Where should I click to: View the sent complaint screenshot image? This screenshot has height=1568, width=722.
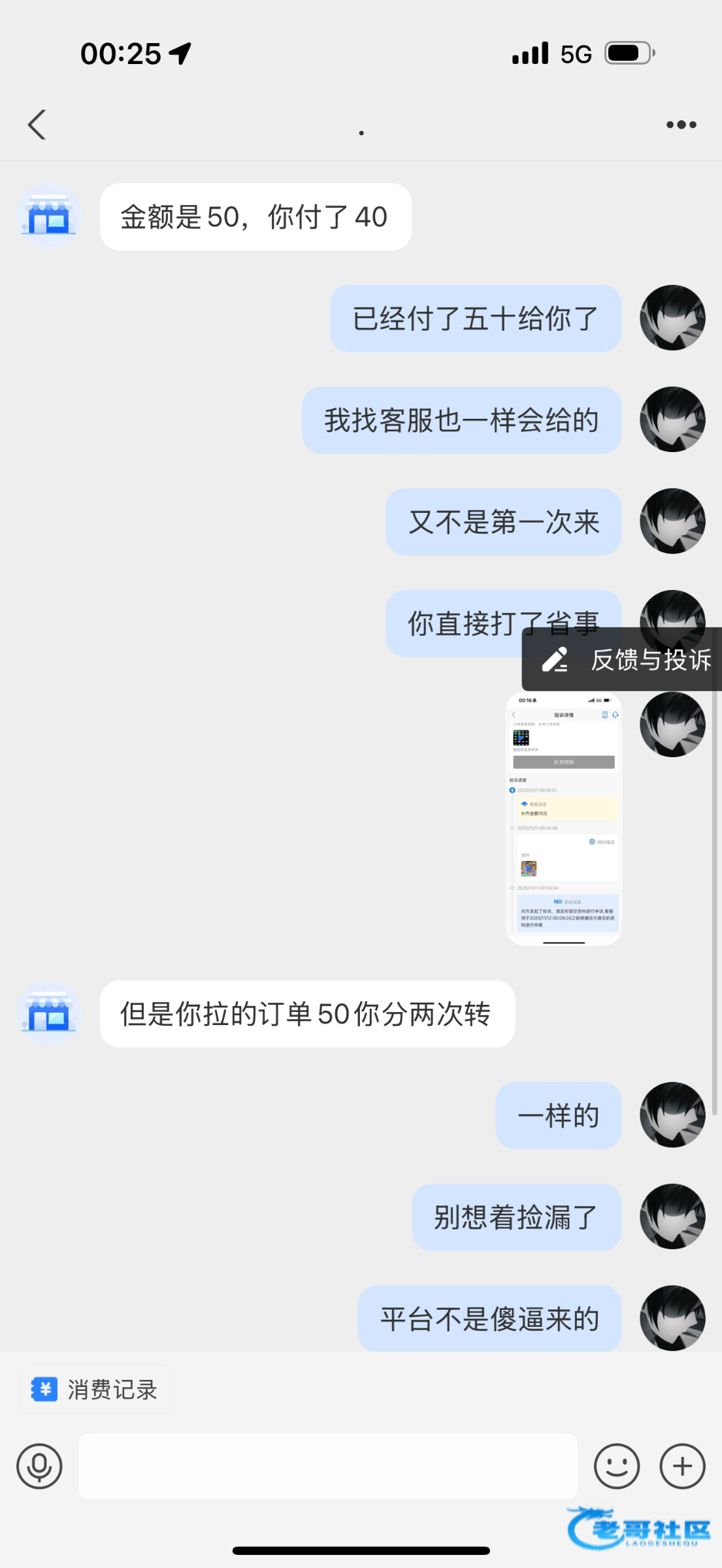click(564, 819)
